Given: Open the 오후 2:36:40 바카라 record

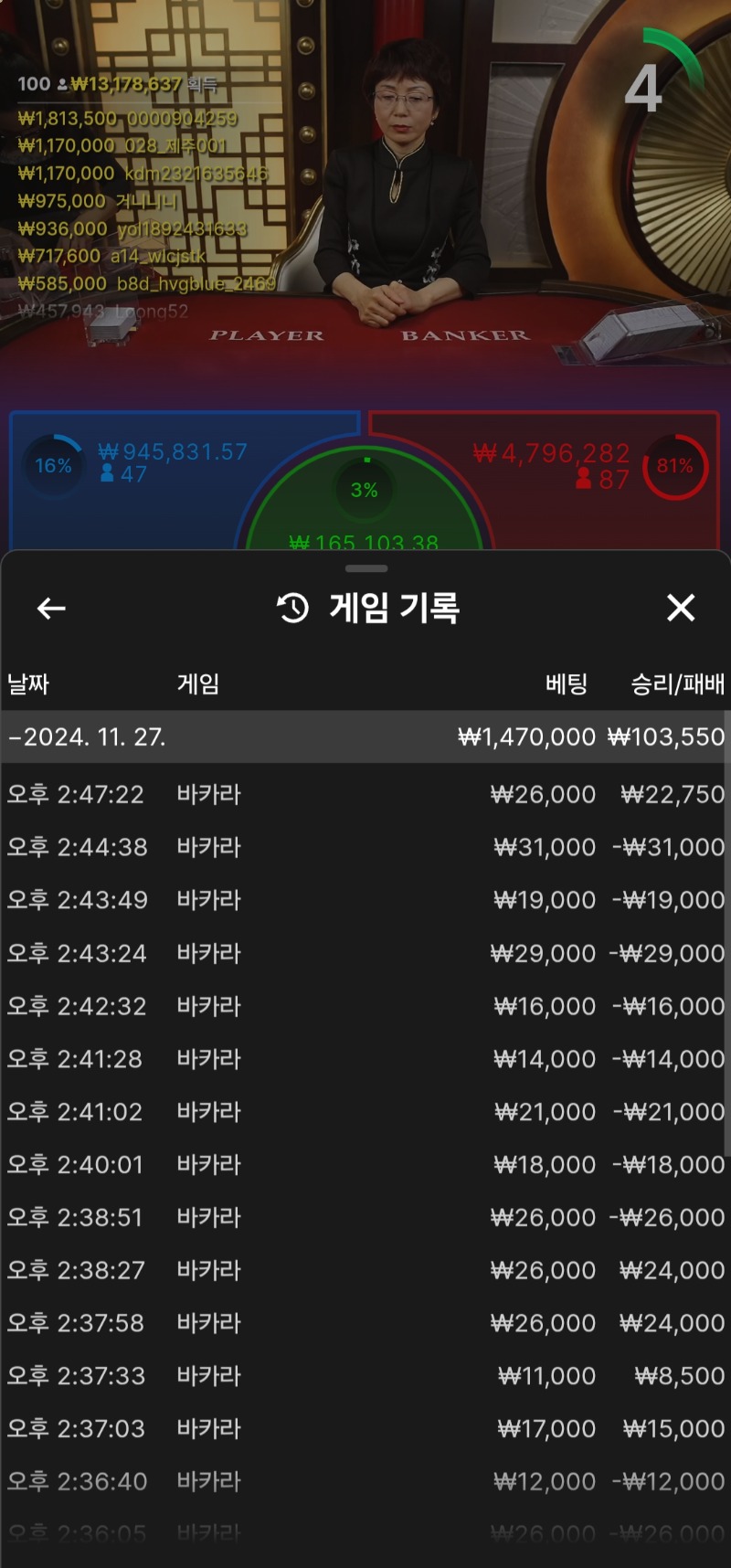Looking at the screenshot, I should coord(365,1481).
